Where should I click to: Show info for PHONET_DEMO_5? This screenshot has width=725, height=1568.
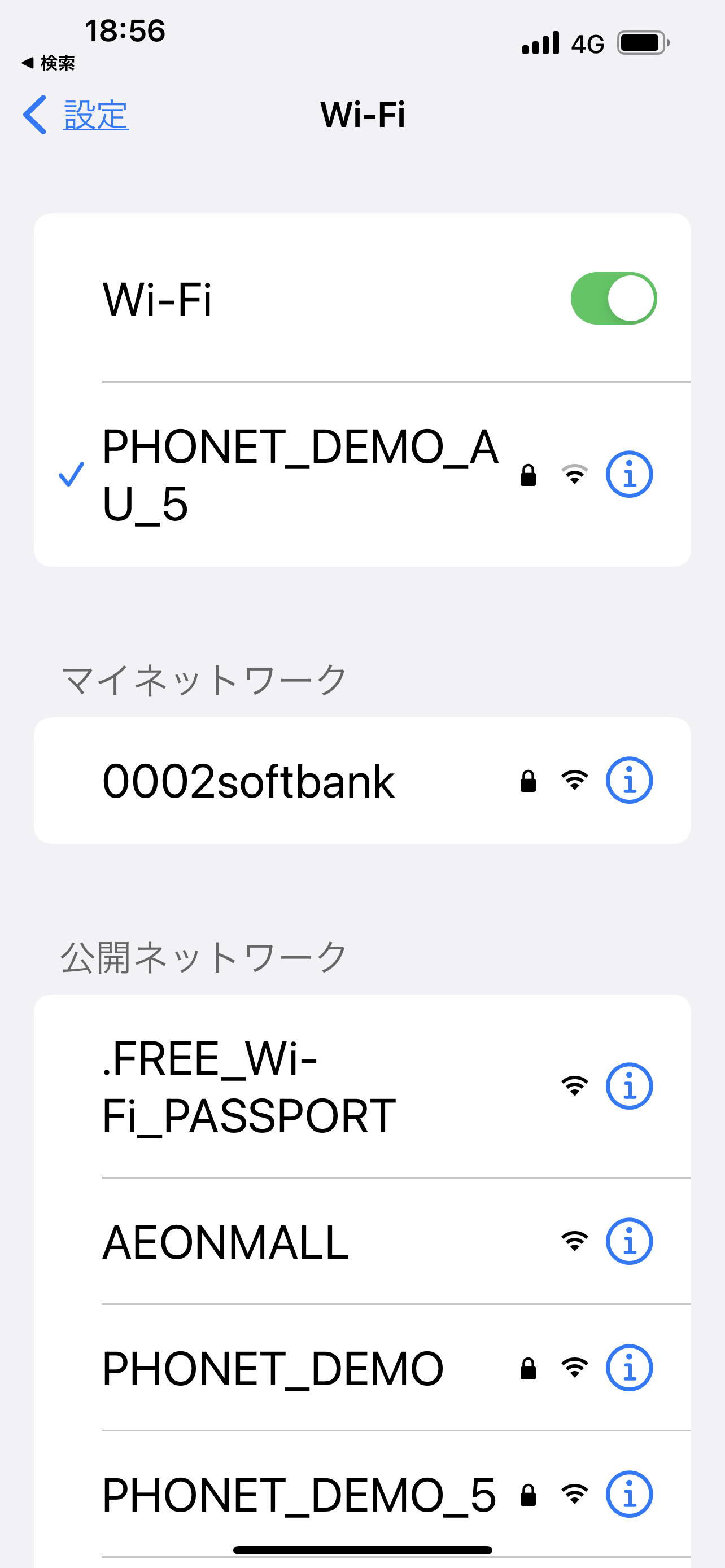click(x=629, y=1495)
